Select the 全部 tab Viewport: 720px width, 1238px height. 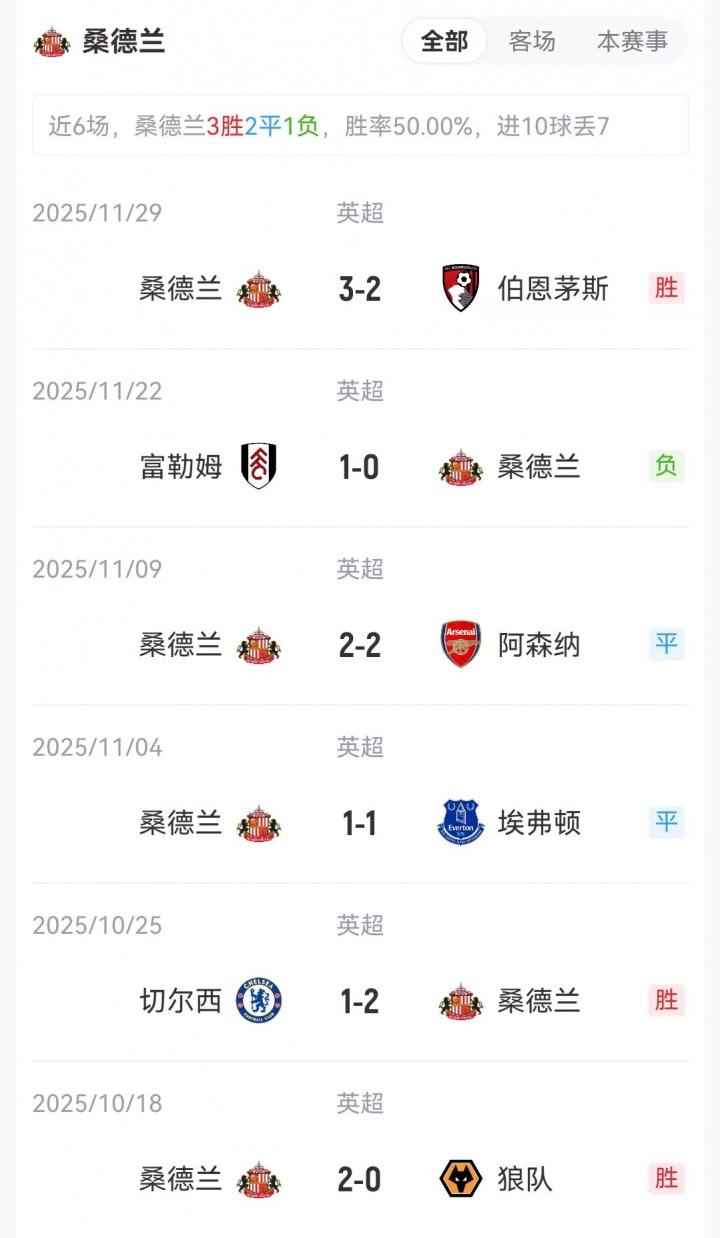coord(443,42)
